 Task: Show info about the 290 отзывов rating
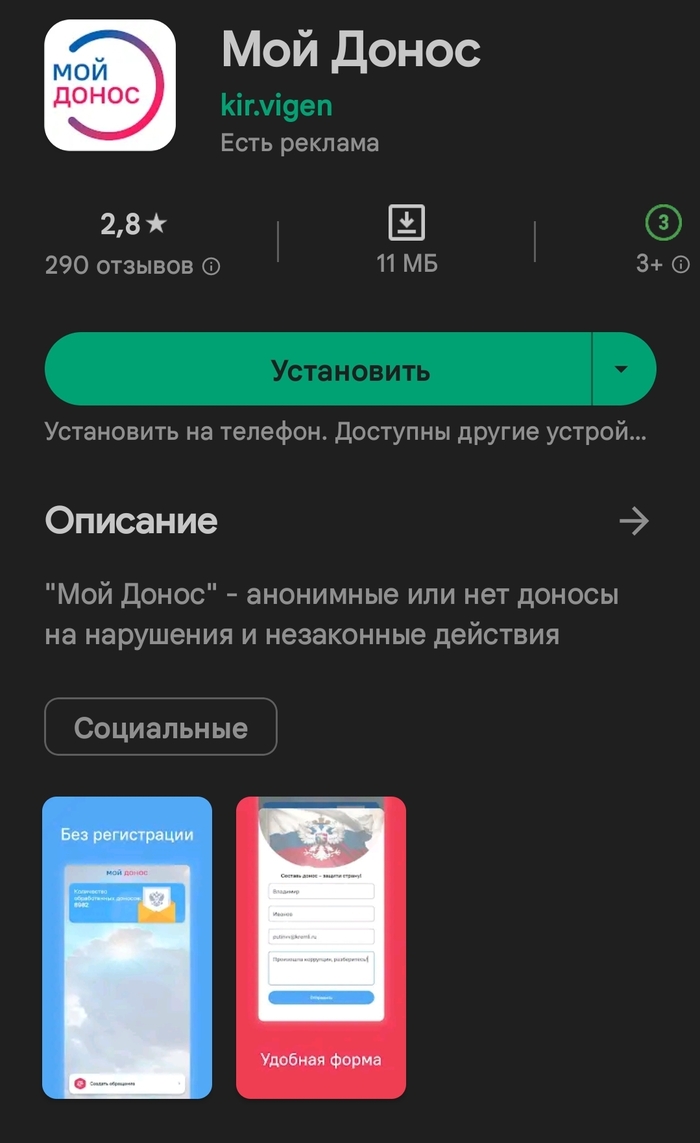point(211,266)
